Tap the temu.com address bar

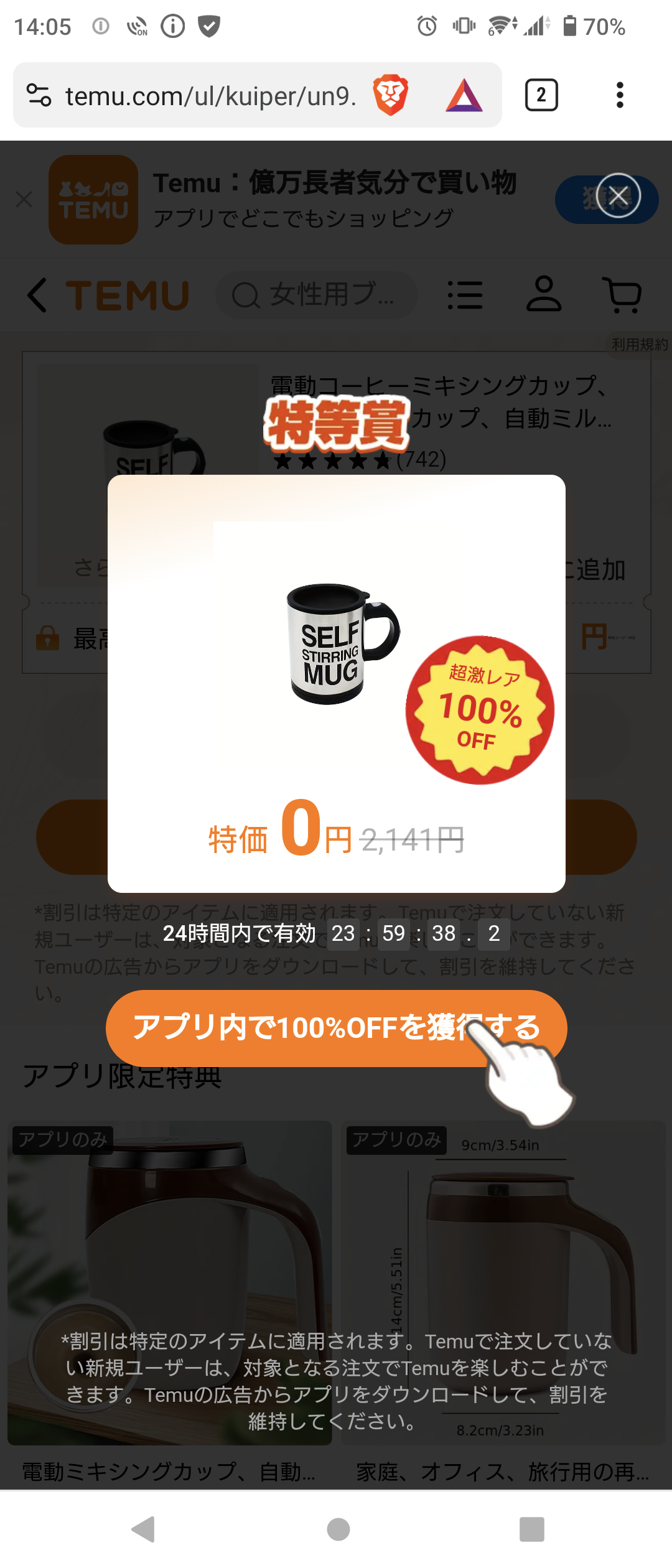[210, 96]
